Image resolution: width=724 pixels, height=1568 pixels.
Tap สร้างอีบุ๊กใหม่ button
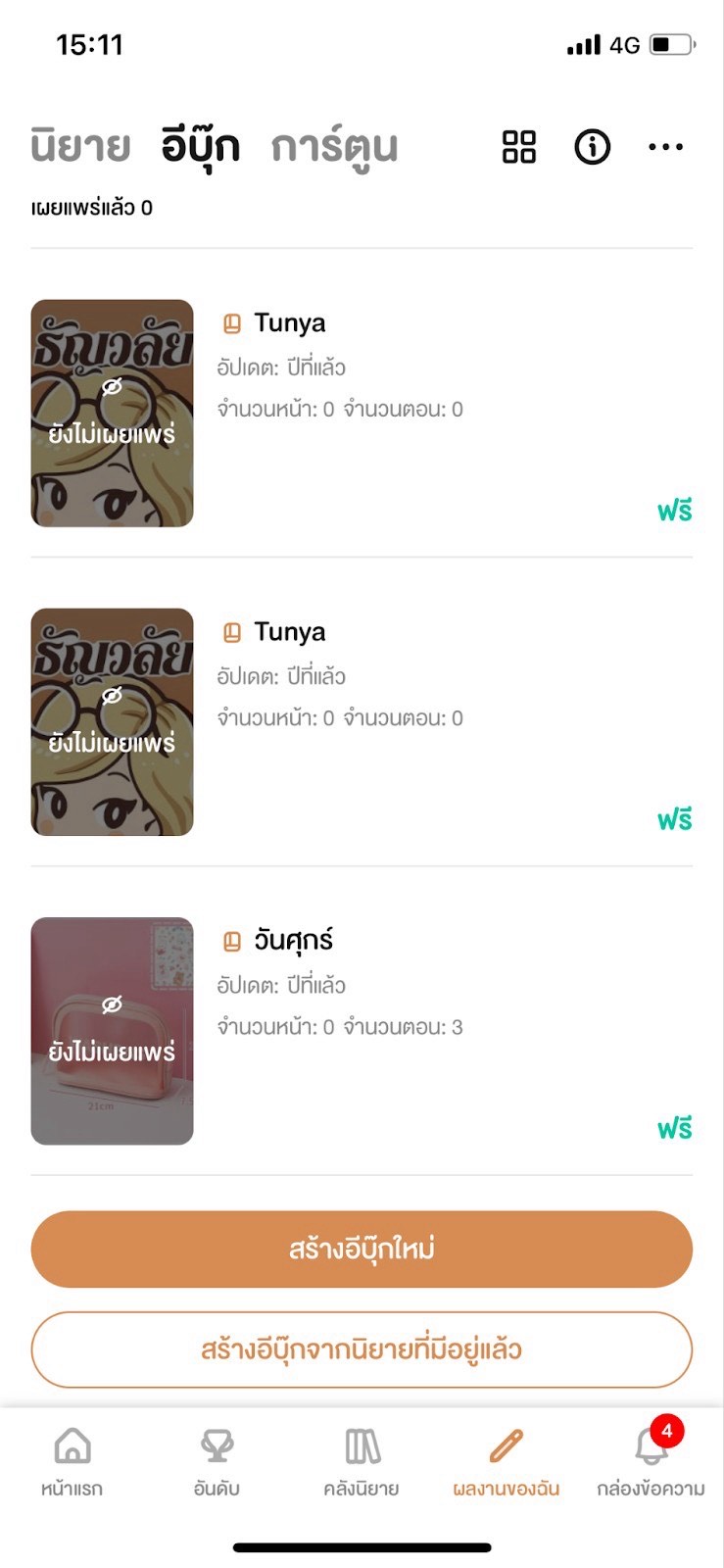click(x=362, y=1249)
